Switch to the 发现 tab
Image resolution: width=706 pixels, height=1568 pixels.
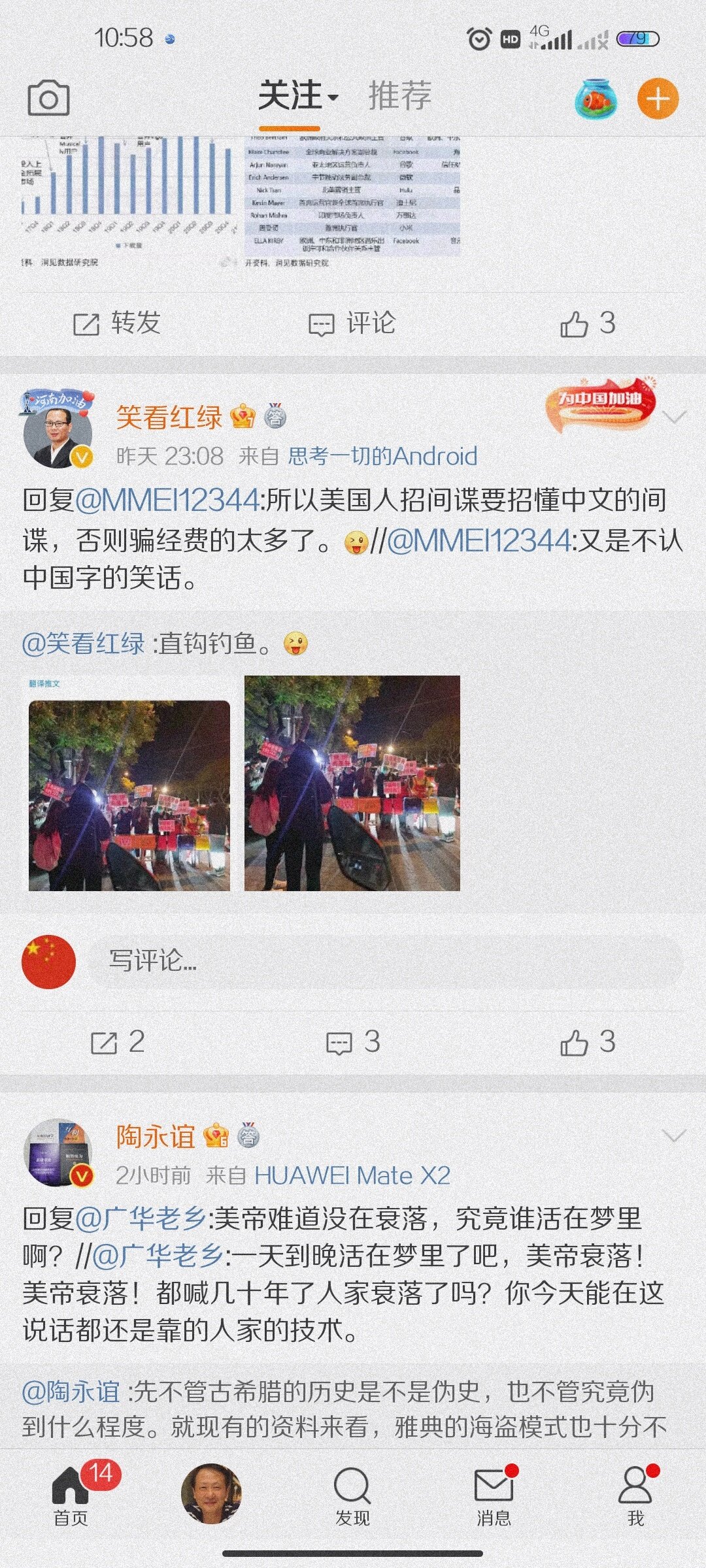tap(352, 1495)
